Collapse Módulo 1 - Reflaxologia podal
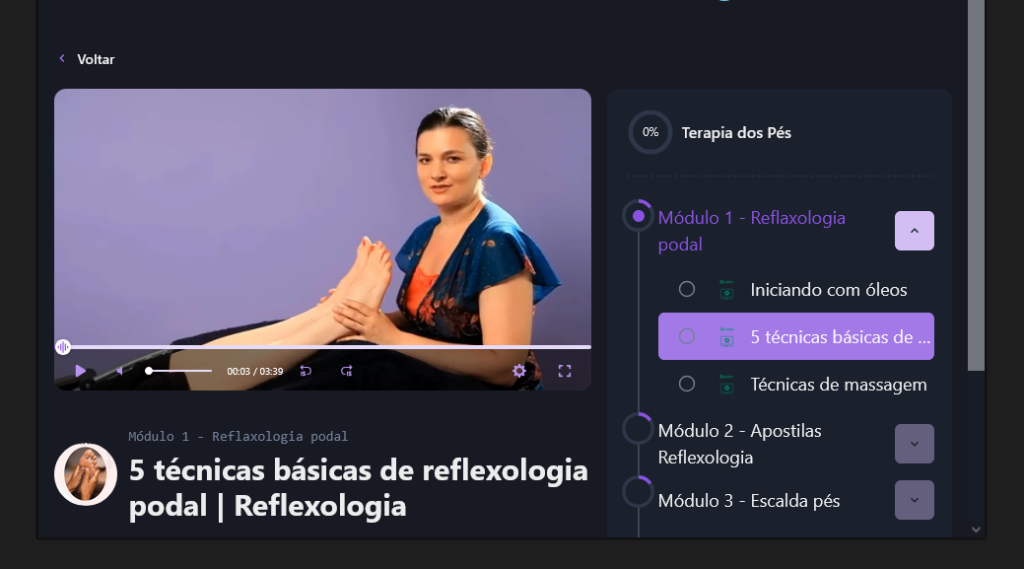The width and height of the screenshot is (1024, 569). 914,231
